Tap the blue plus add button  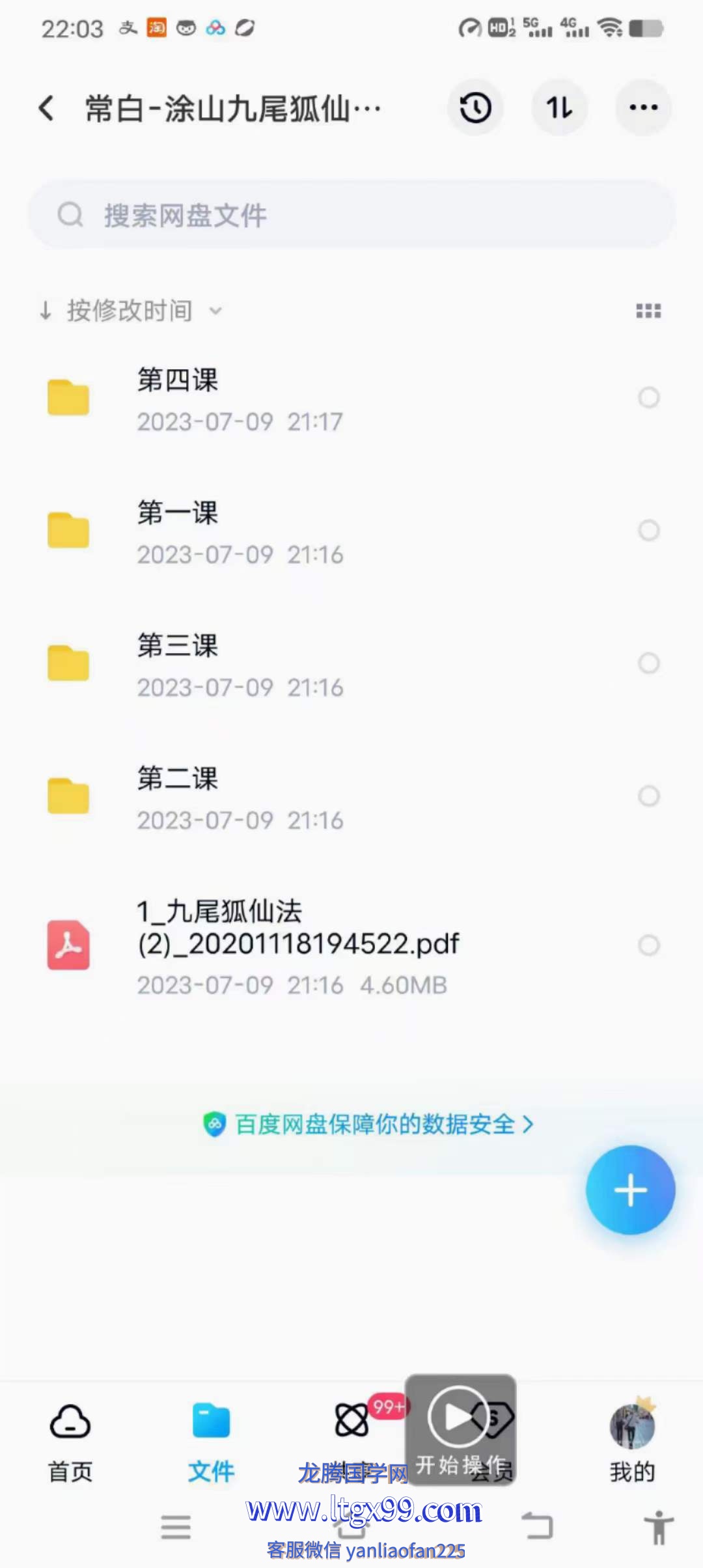[x=630, y=1190]
